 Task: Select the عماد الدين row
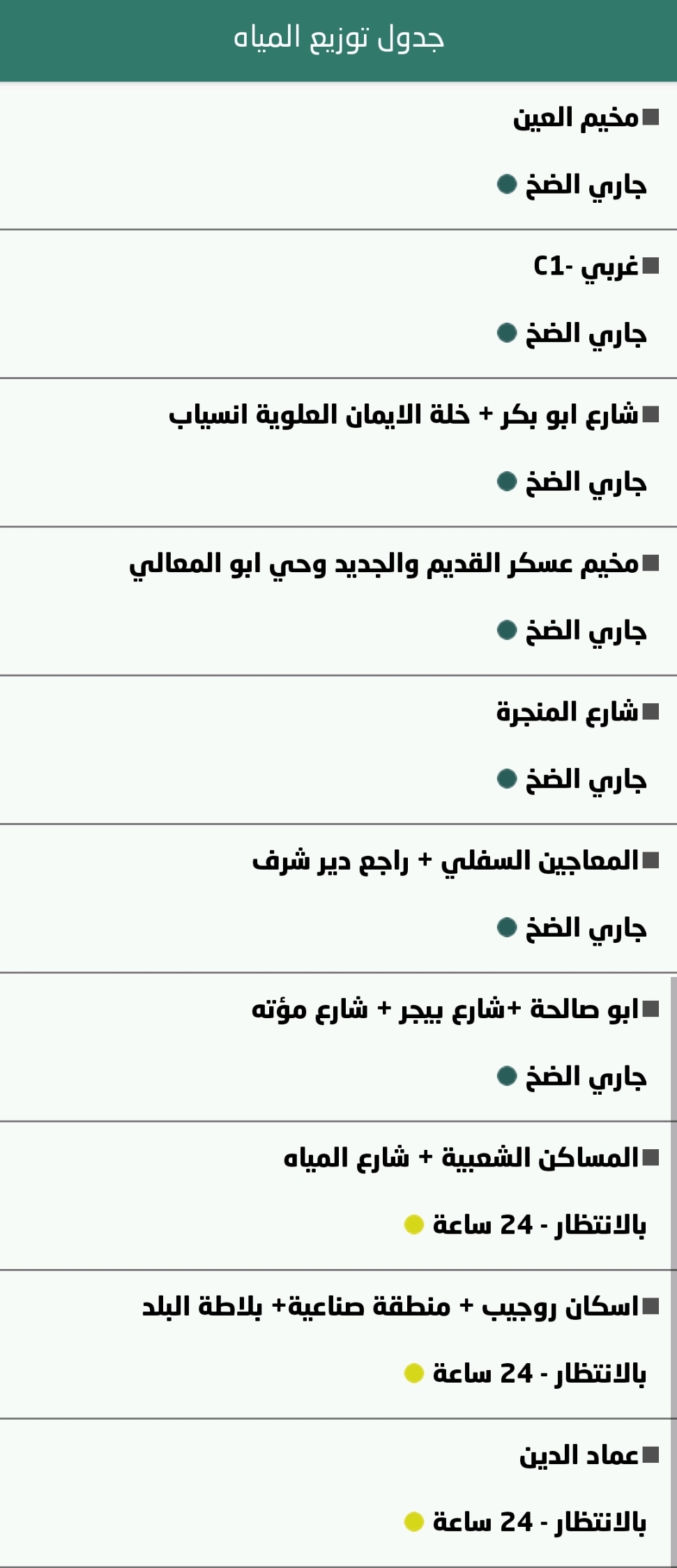pyautogui.click(x=579, y=1456)
